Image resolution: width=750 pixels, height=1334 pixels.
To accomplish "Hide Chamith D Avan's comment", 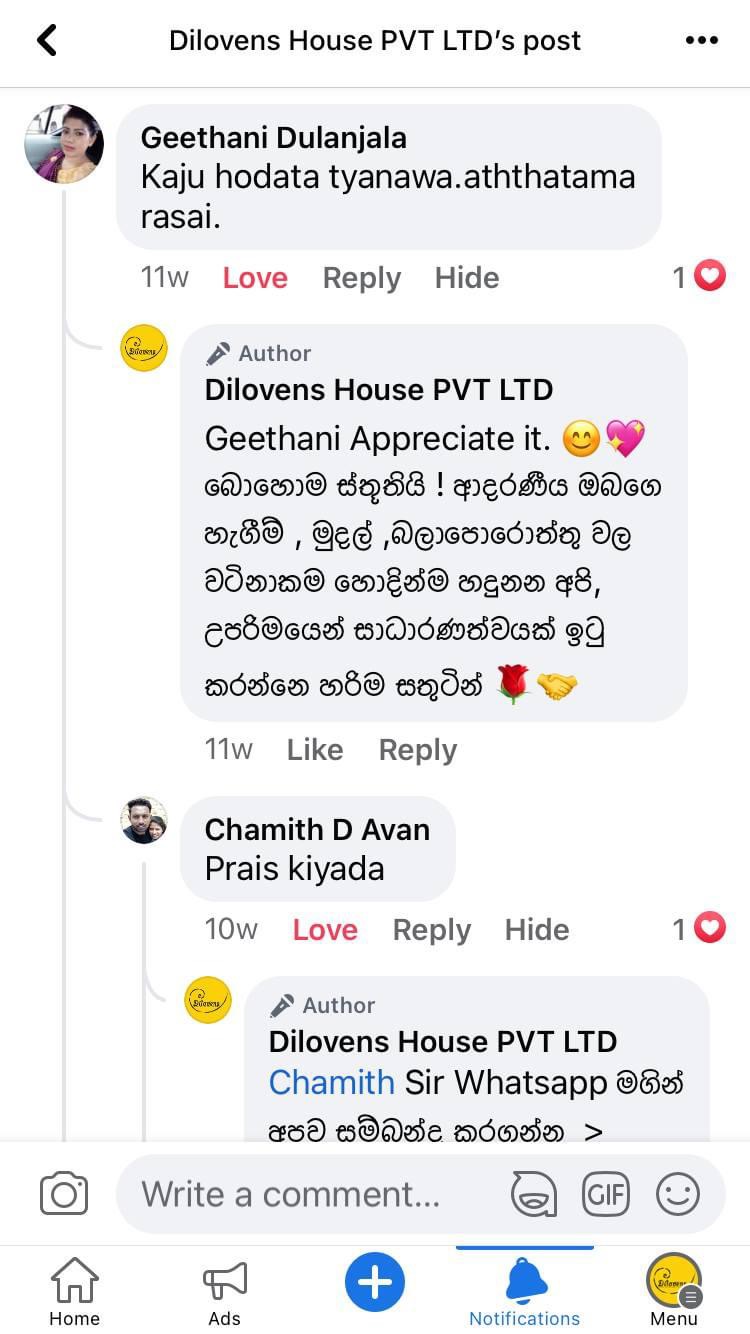I will click(x=537, y=930).
